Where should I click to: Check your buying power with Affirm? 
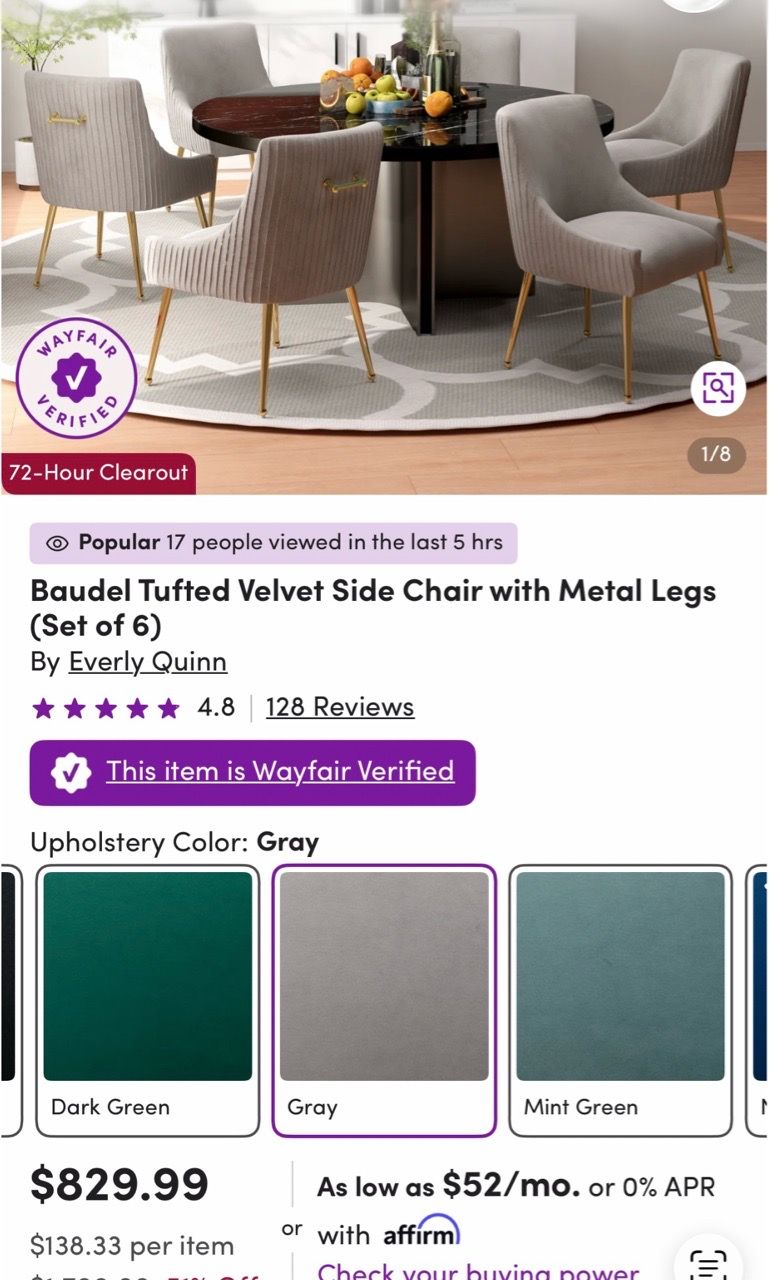click(478, 1271)
